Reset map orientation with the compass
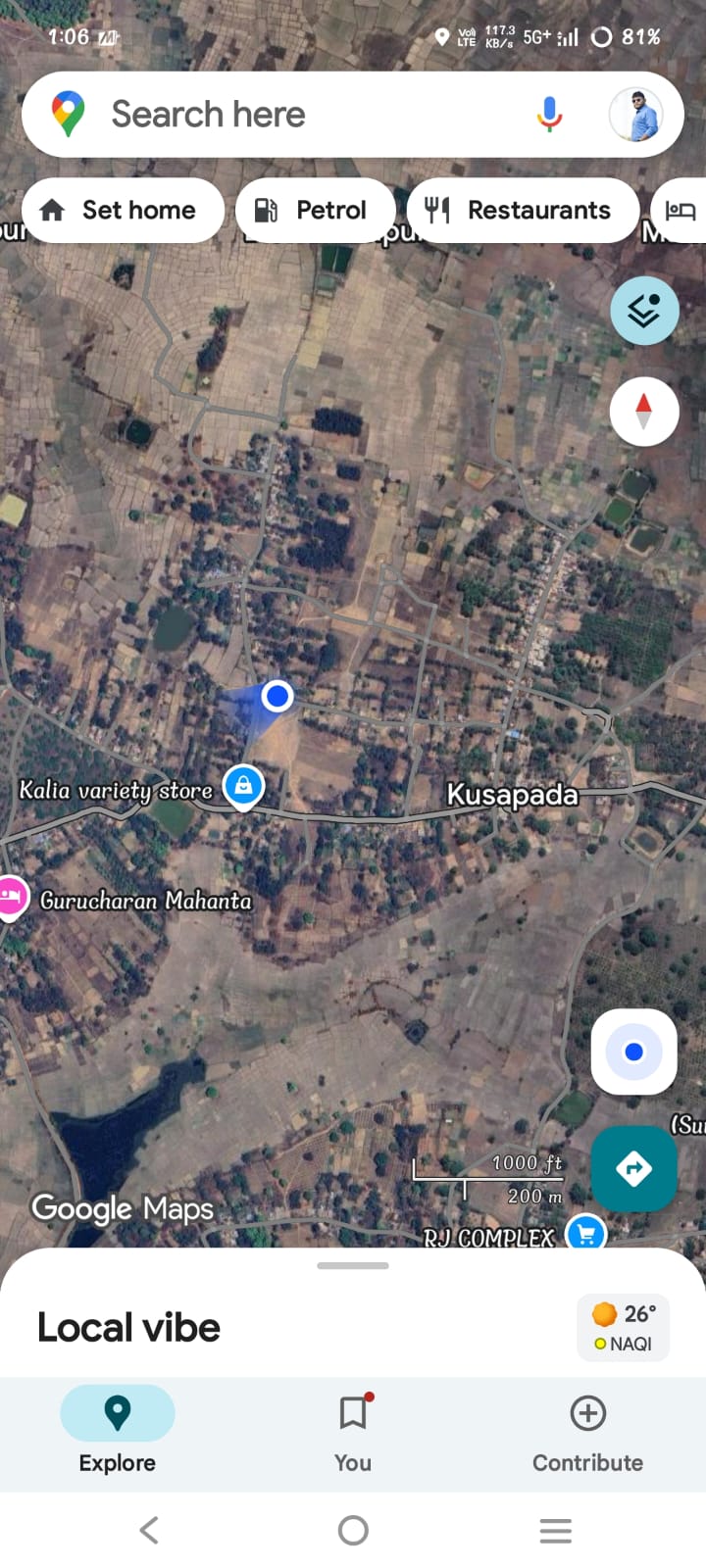Screen dimensions: 706x1568 tap(644, 412)
